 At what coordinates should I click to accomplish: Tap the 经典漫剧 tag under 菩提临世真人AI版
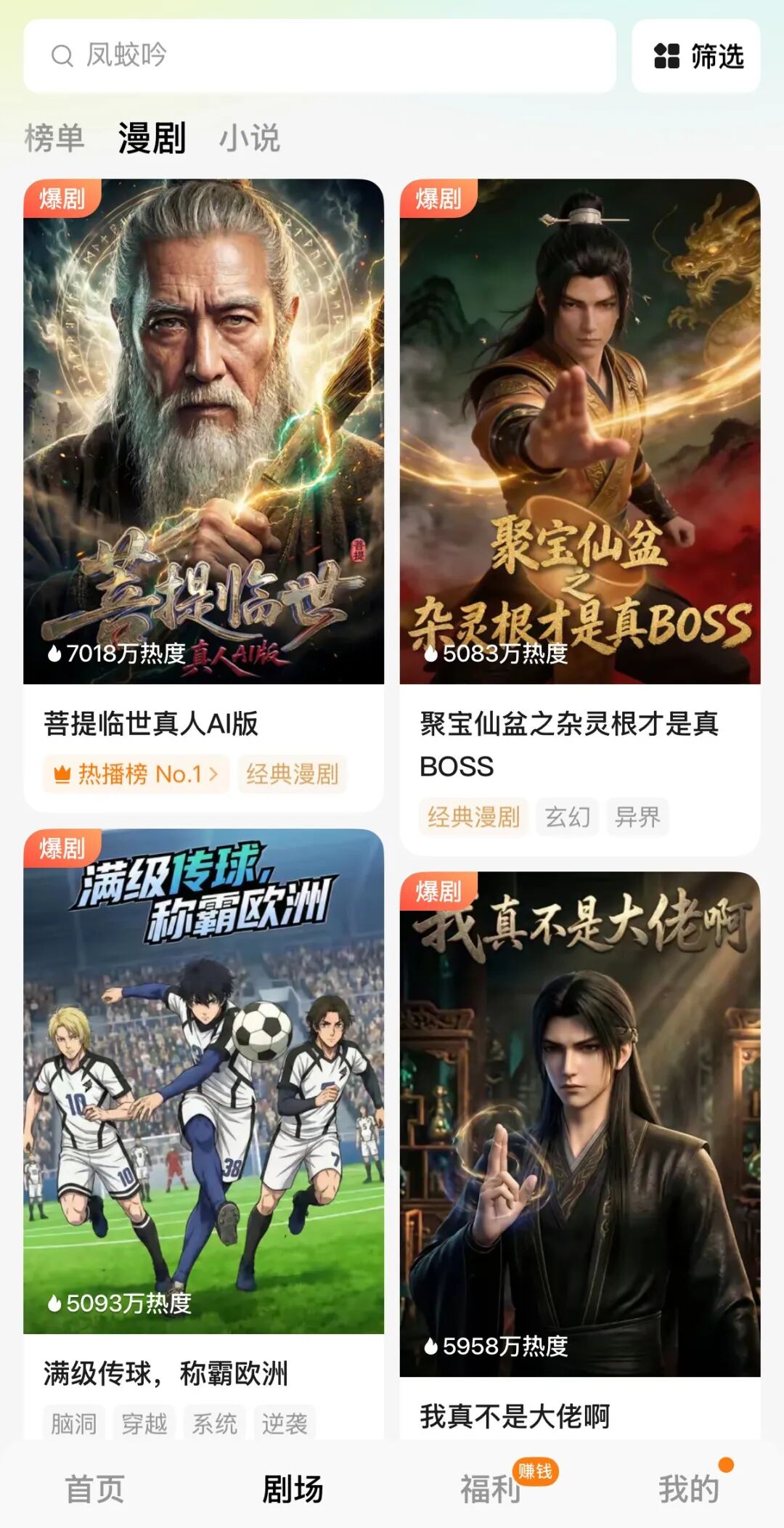click(292, 774)
